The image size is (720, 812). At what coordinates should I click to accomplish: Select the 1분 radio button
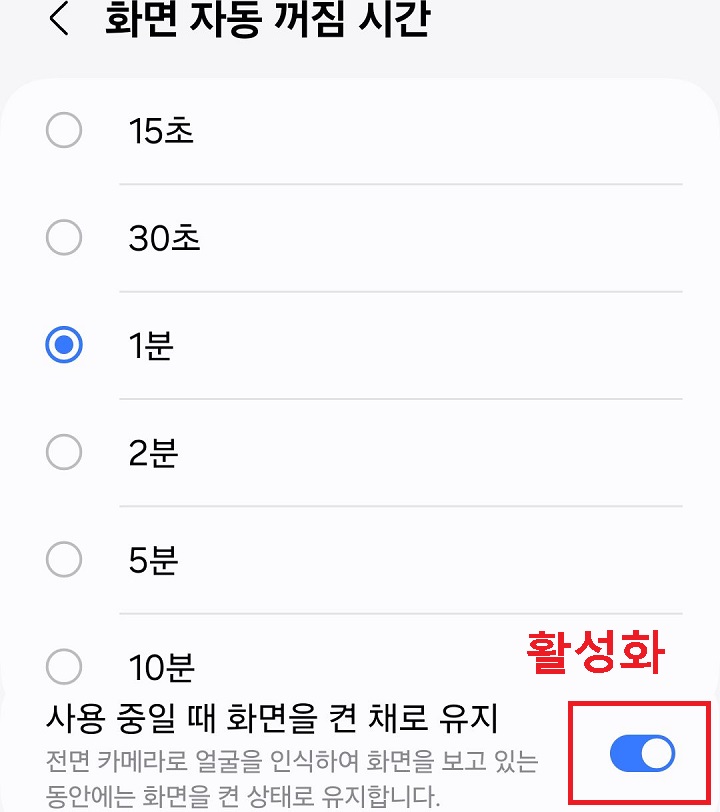[64, 345]
